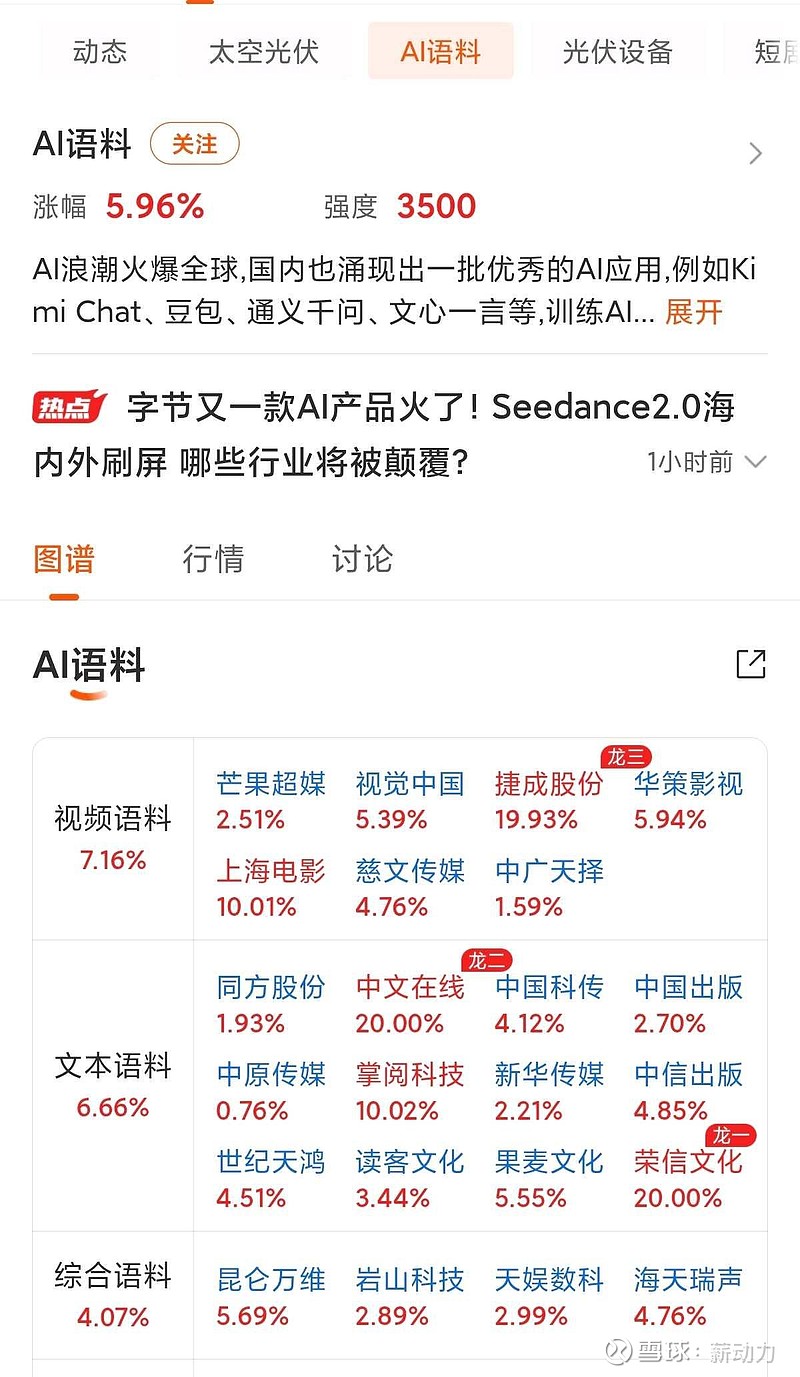800x1377 pixels.
Task: Open AI语料 details via the right chevron
Action: tap(755, 153)
